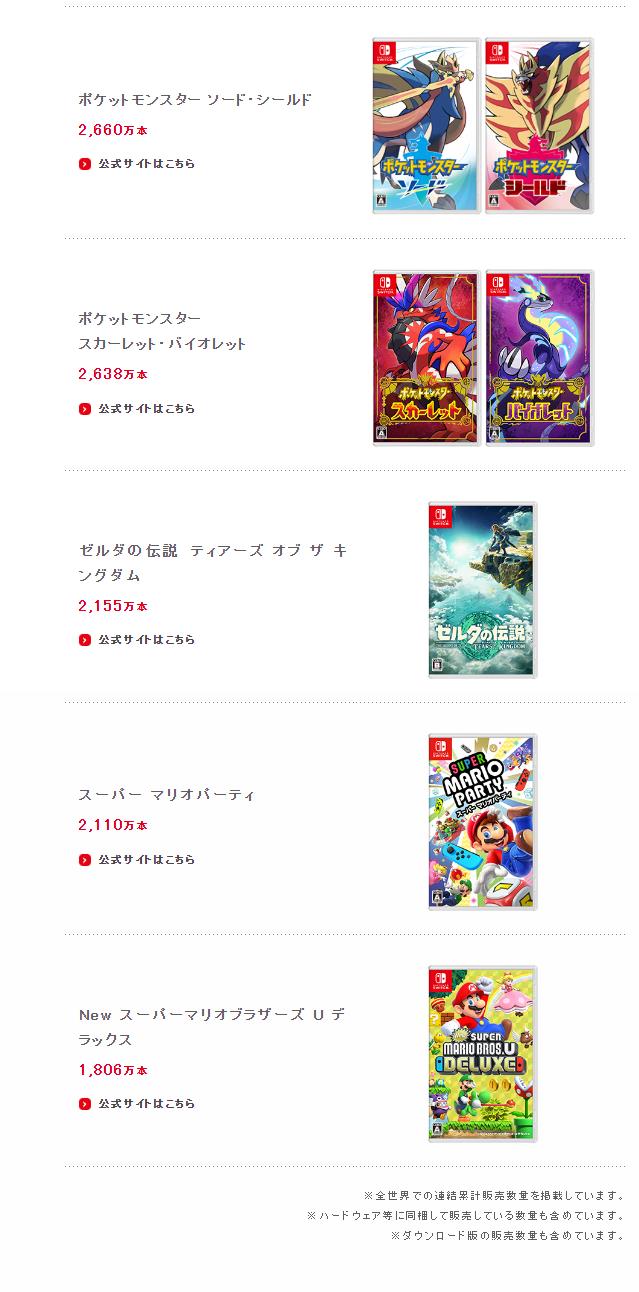The height and width of the screenshot is (1292, 639).
Task: Open official site link for New スーパーマリオブラザーズ U デラックス
Action: [x=145, y=1103]
